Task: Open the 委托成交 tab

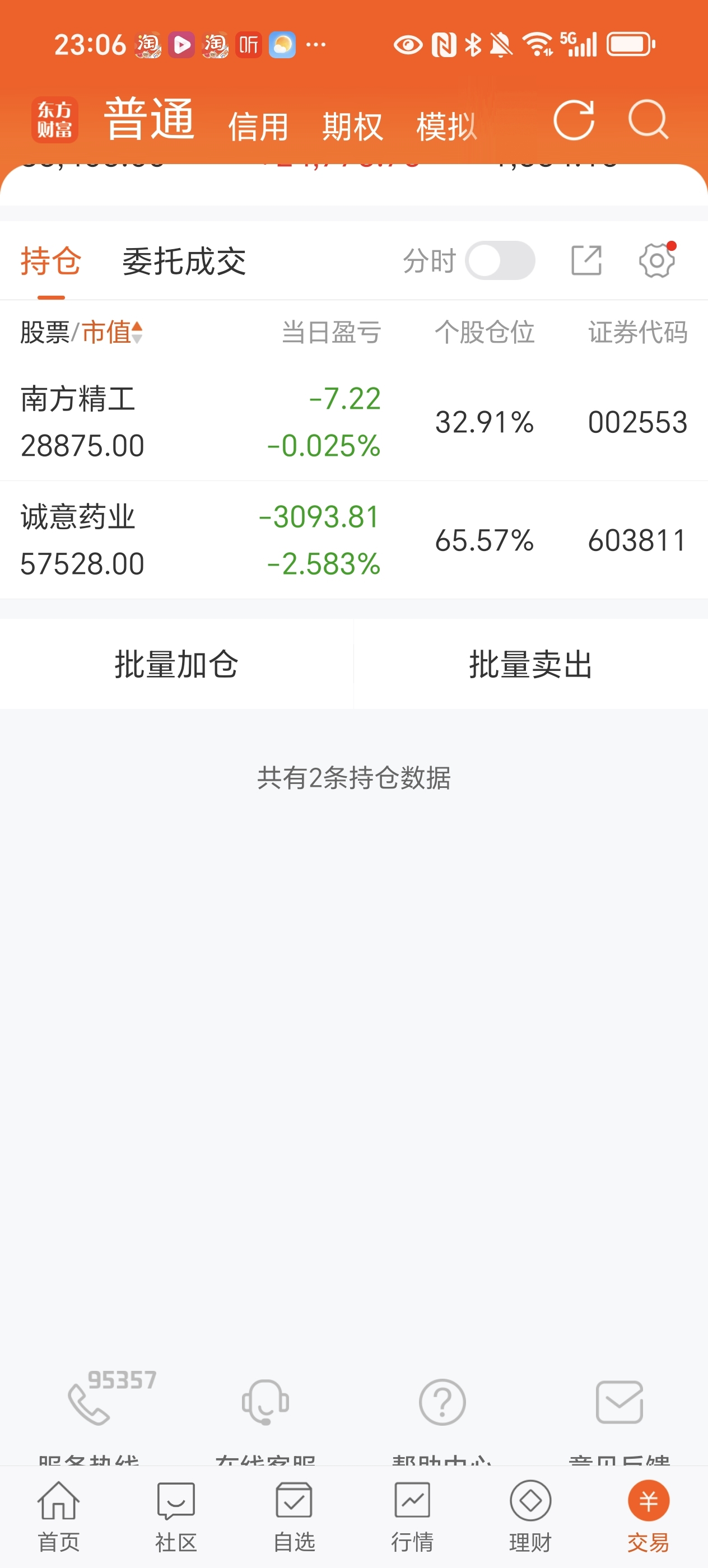Action: pos(184,262)
